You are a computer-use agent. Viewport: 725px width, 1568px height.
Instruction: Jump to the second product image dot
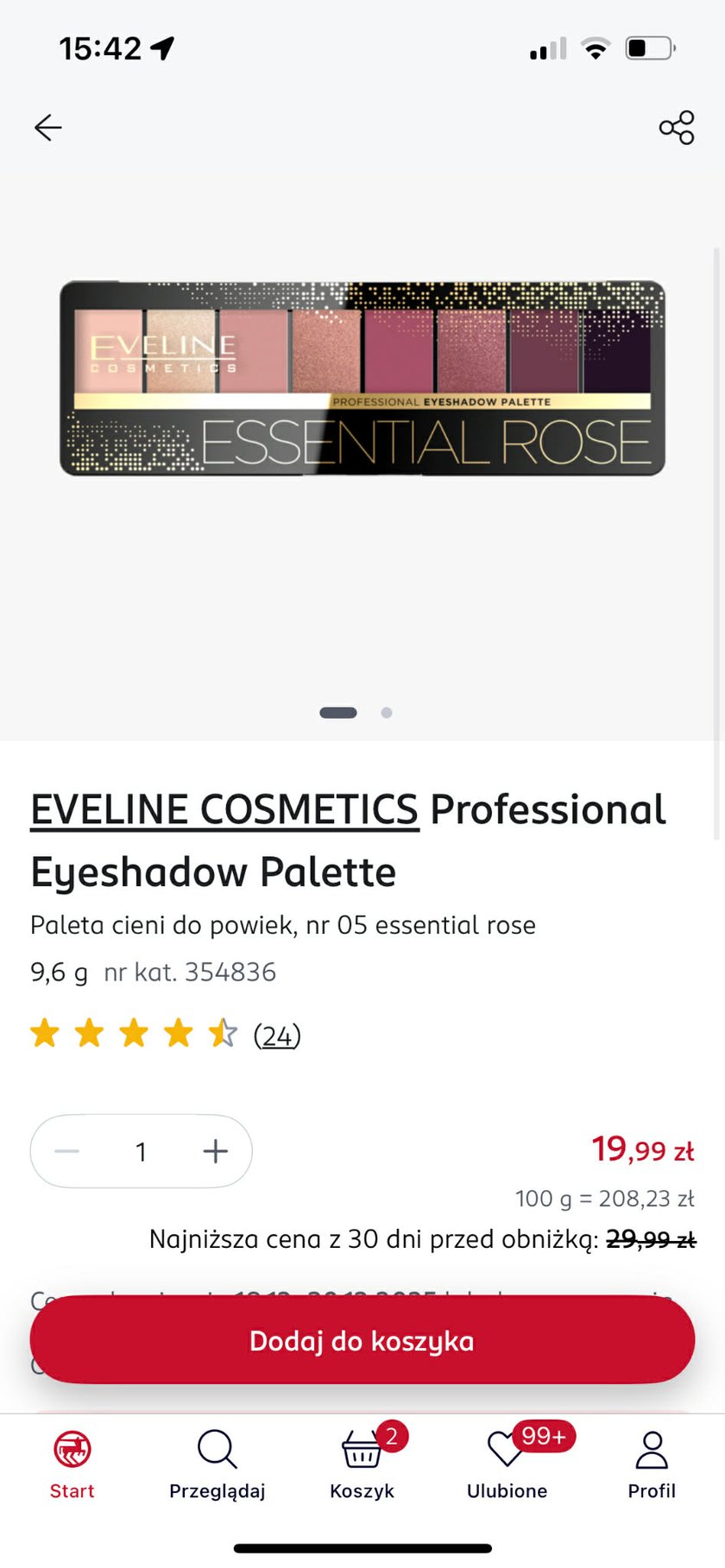click(x=387, y=713)
